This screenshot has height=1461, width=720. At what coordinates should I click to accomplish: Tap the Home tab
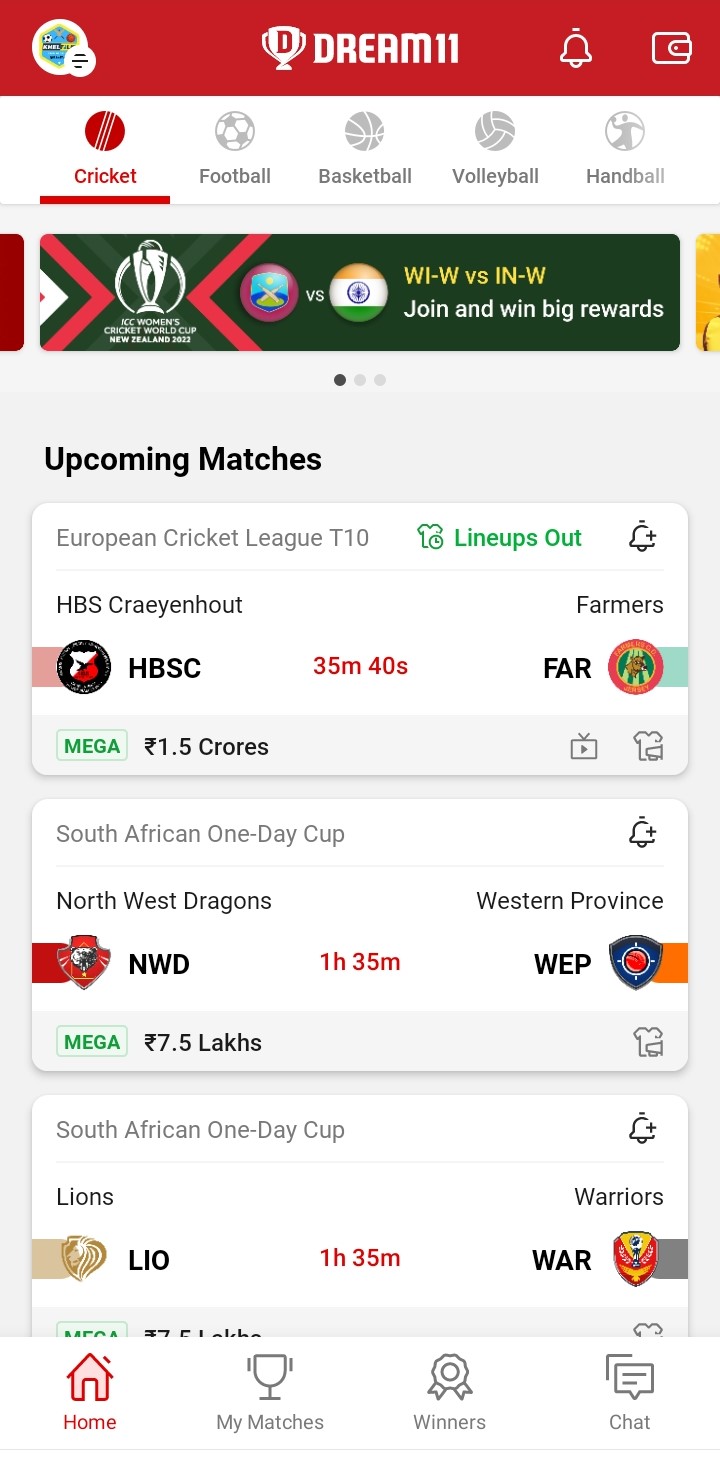click(x=90, y=1393)
